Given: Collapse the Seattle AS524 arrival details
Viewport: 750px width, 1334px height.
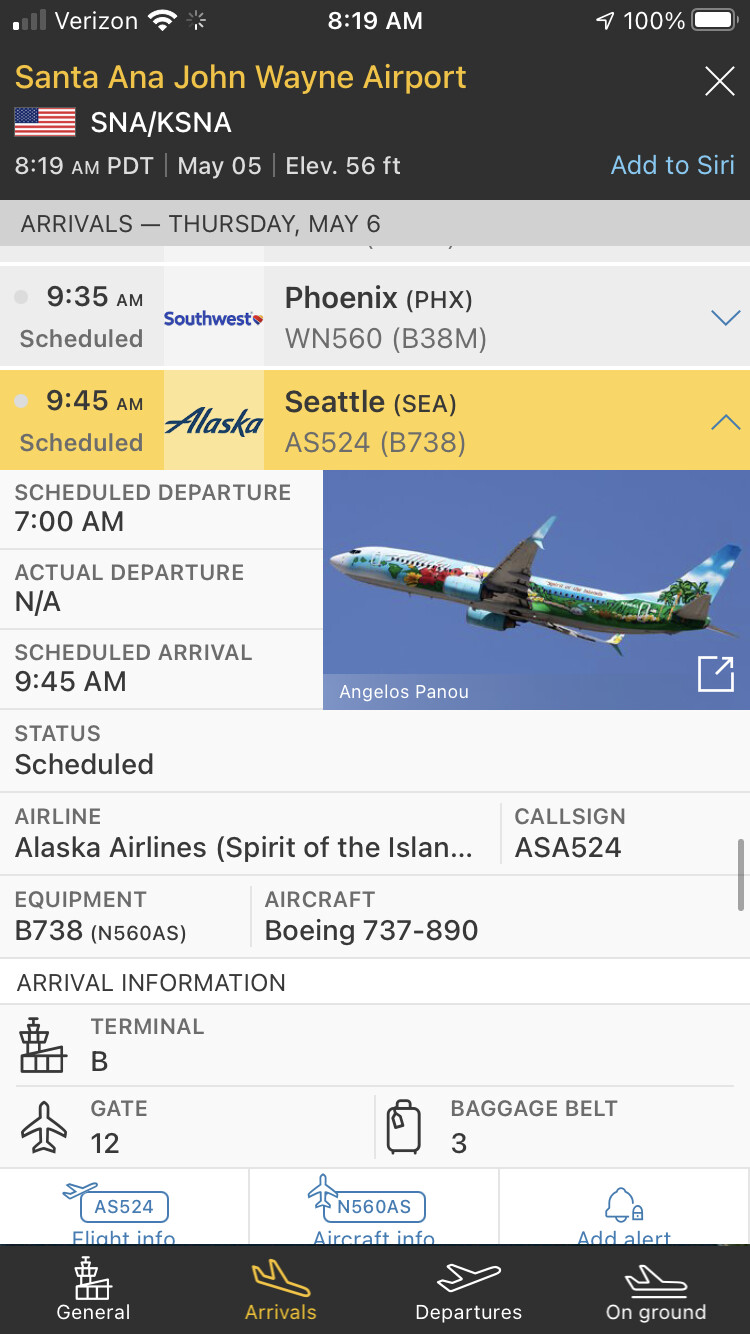Looking at the screenshot, I should click(724, 422).
